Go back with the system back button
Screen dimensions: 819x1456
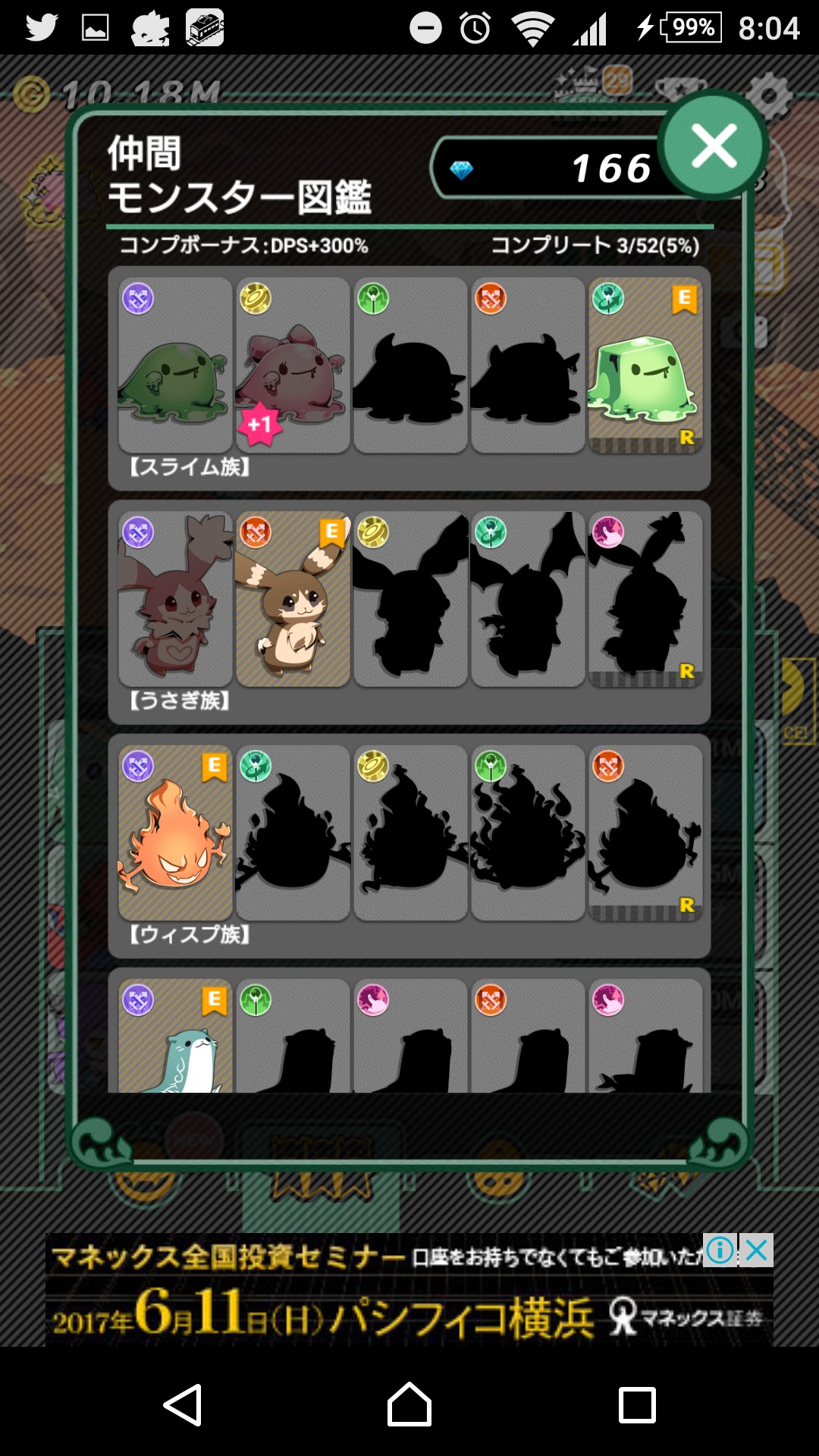tap(183, 1404)
